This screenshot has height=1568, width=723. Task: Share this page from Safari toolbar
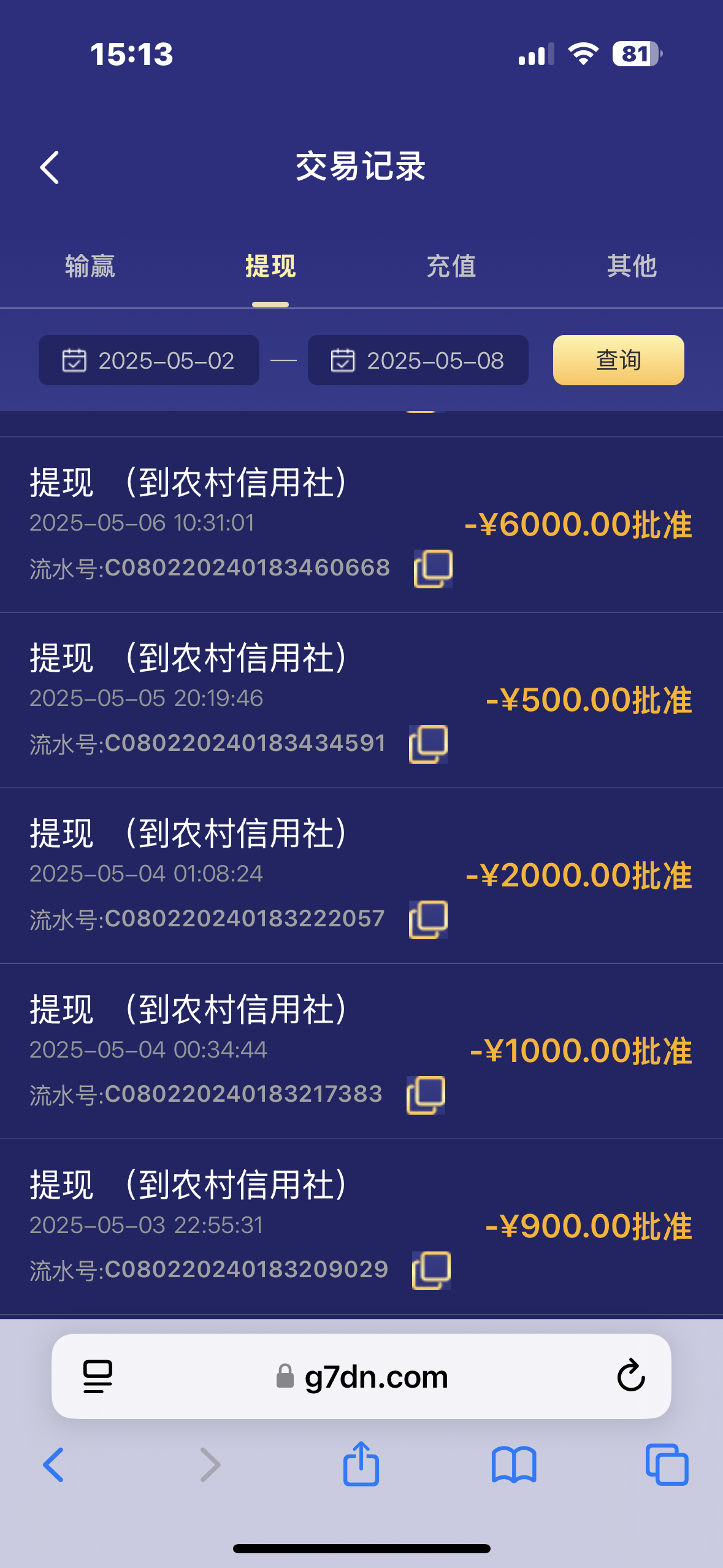(361, 1464)
